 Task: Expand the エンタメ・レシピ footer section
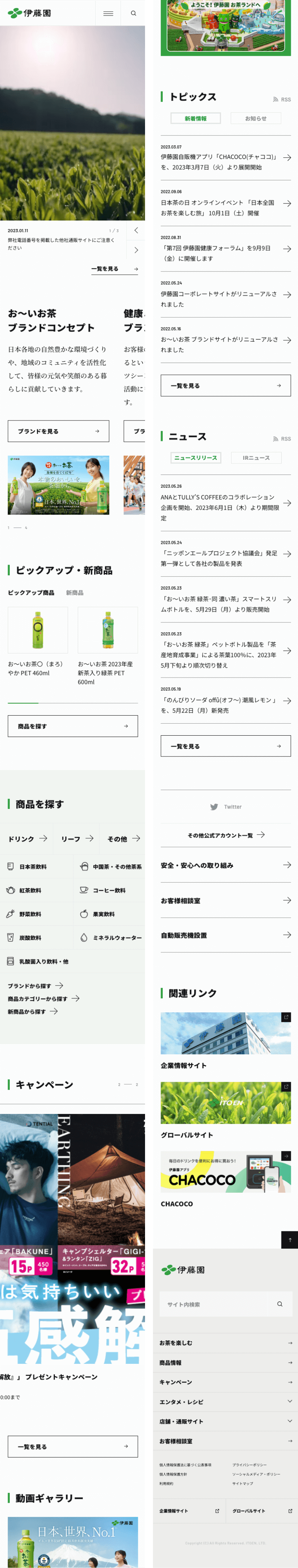point(225,1401)
